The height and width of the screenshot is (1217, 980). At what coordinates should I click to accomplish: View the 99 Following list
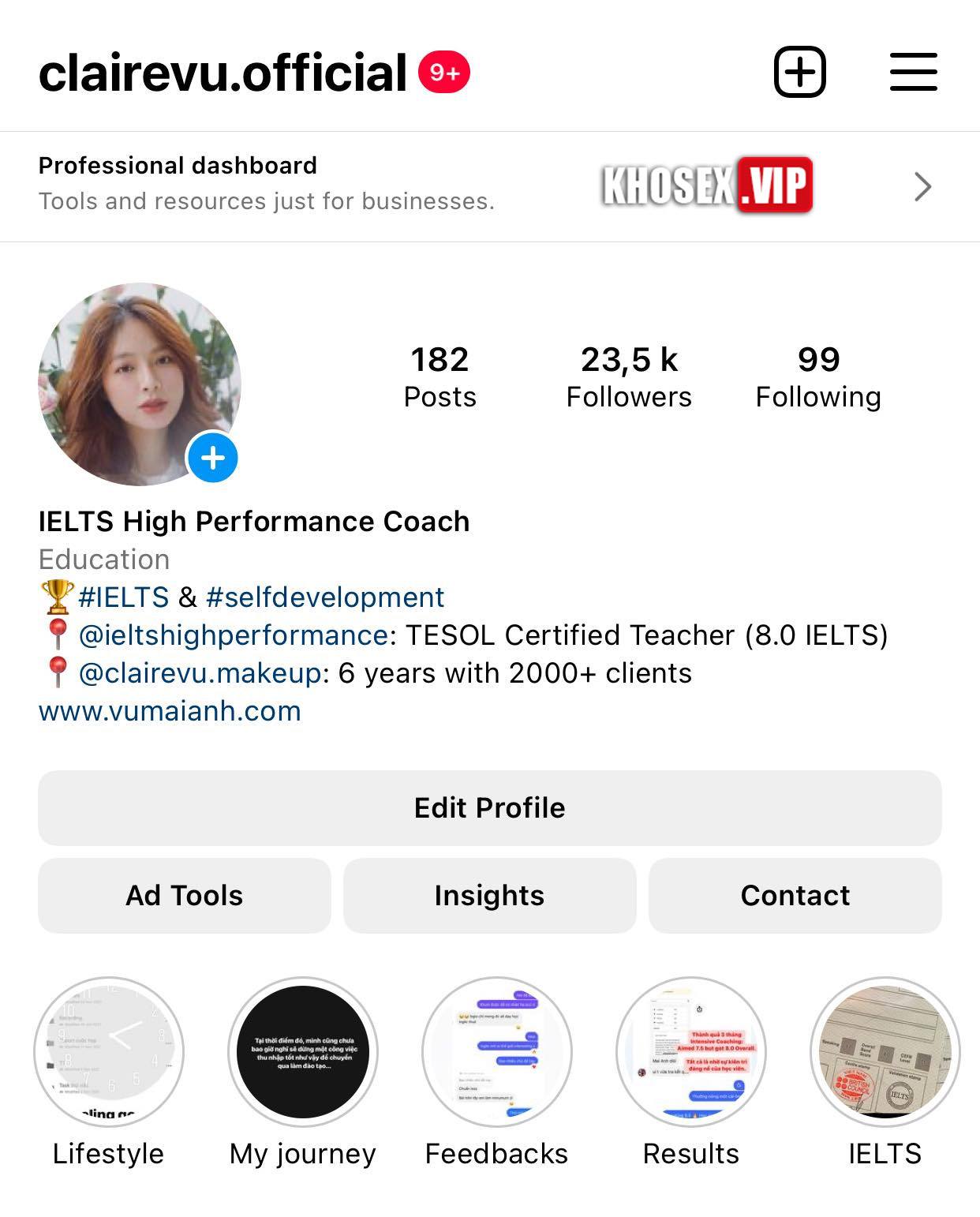(818, 376)
